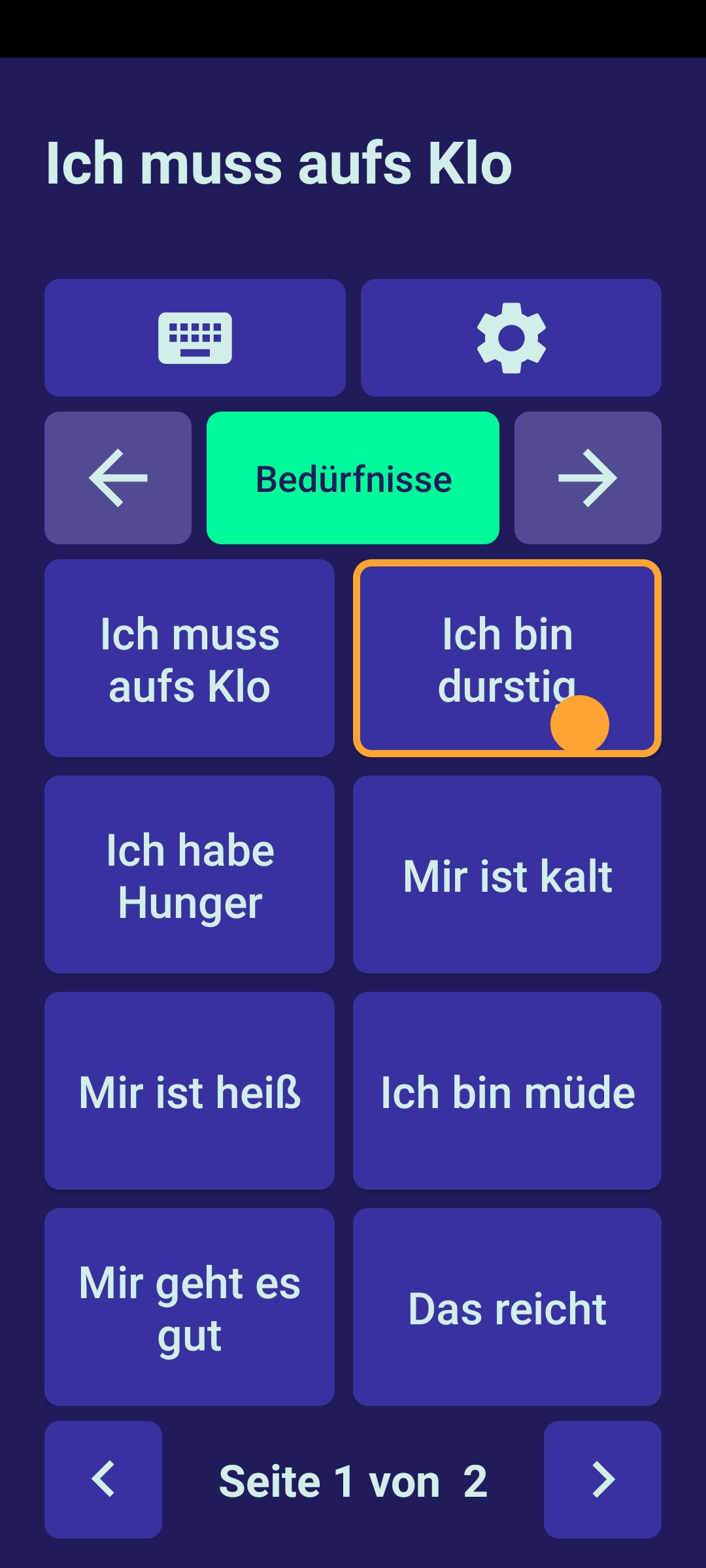The image size is (706, 1568).
Task: Go to page 2 of phrases
Action: 603,1479
